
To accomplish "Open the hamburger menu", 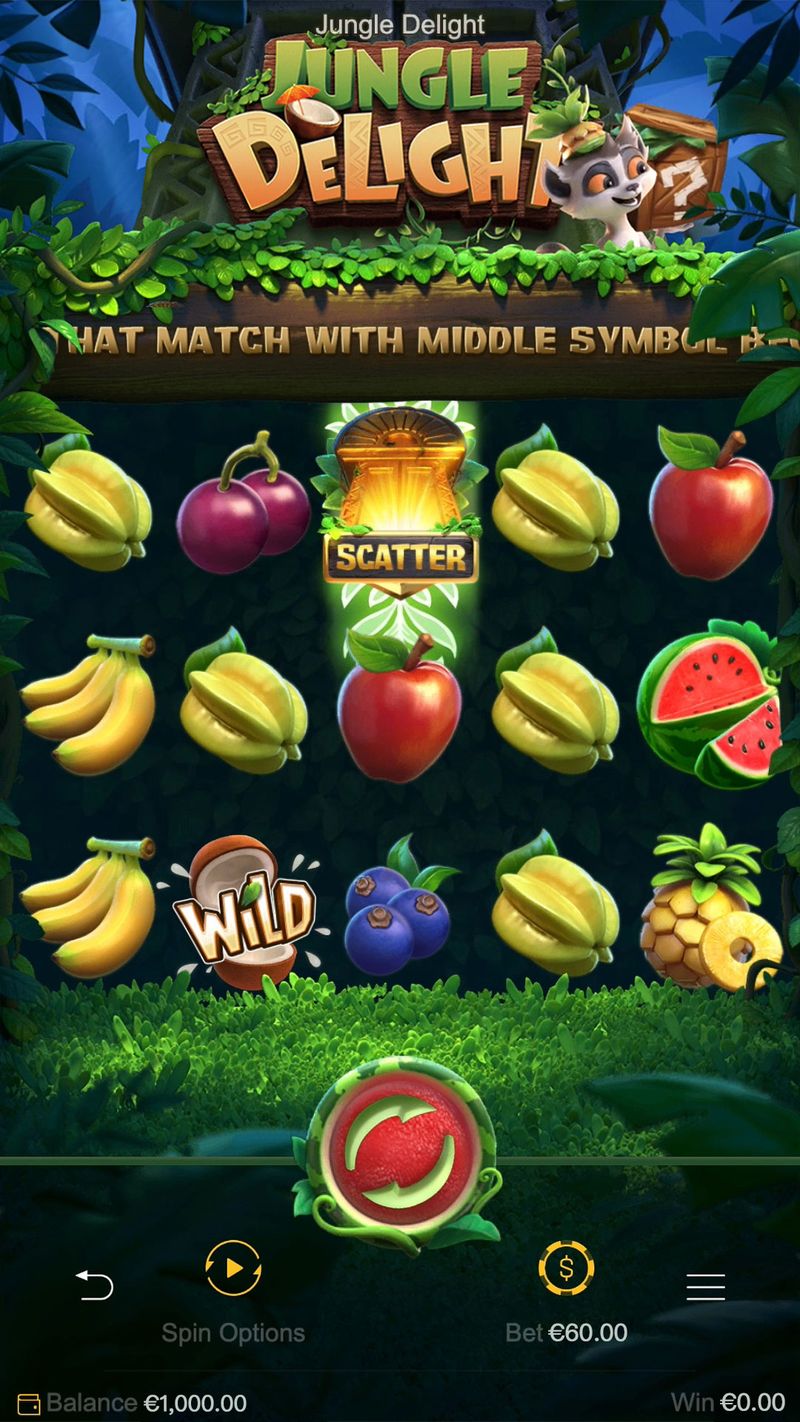I will [x=705, y=1288].
